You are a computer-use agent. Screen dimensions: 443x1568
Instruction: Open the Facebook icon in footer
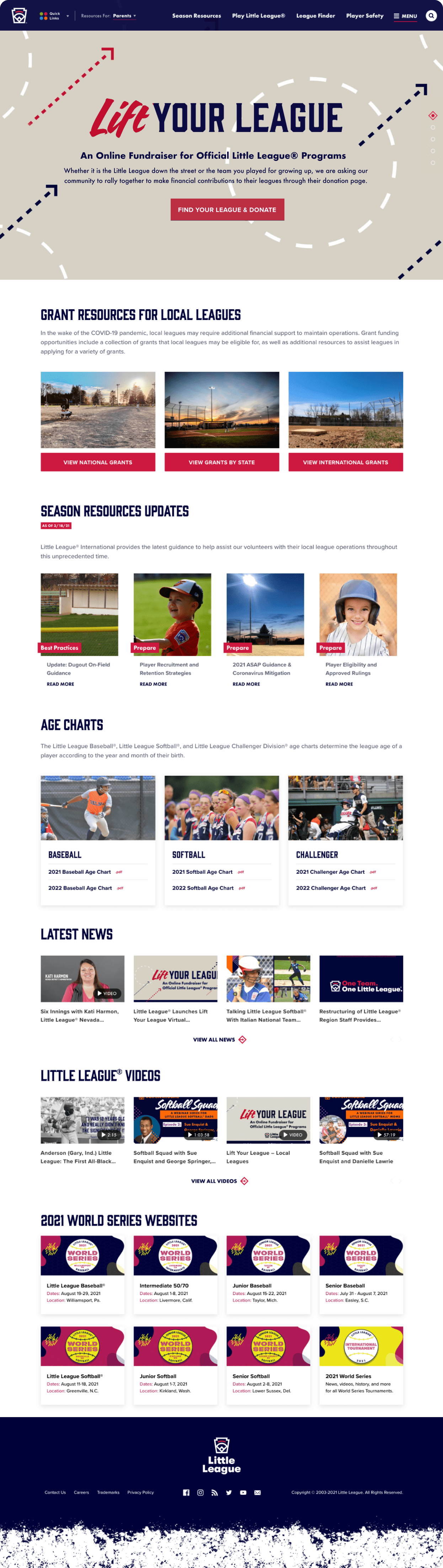click(186, 1493)
